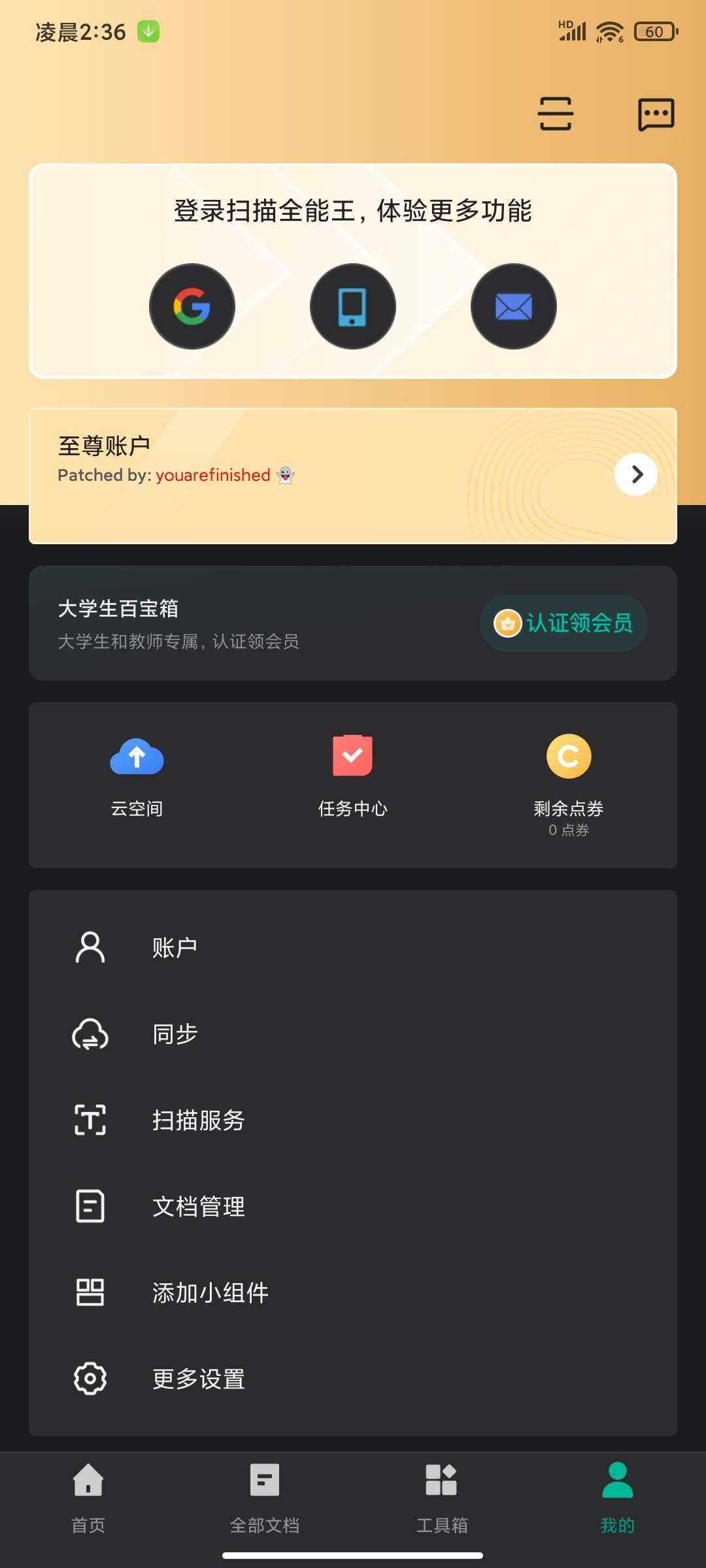Image resolution: width=706 pixels, height=1568 pixels.
Task: Select 添加小组件
Action: tap(353, 1292)
